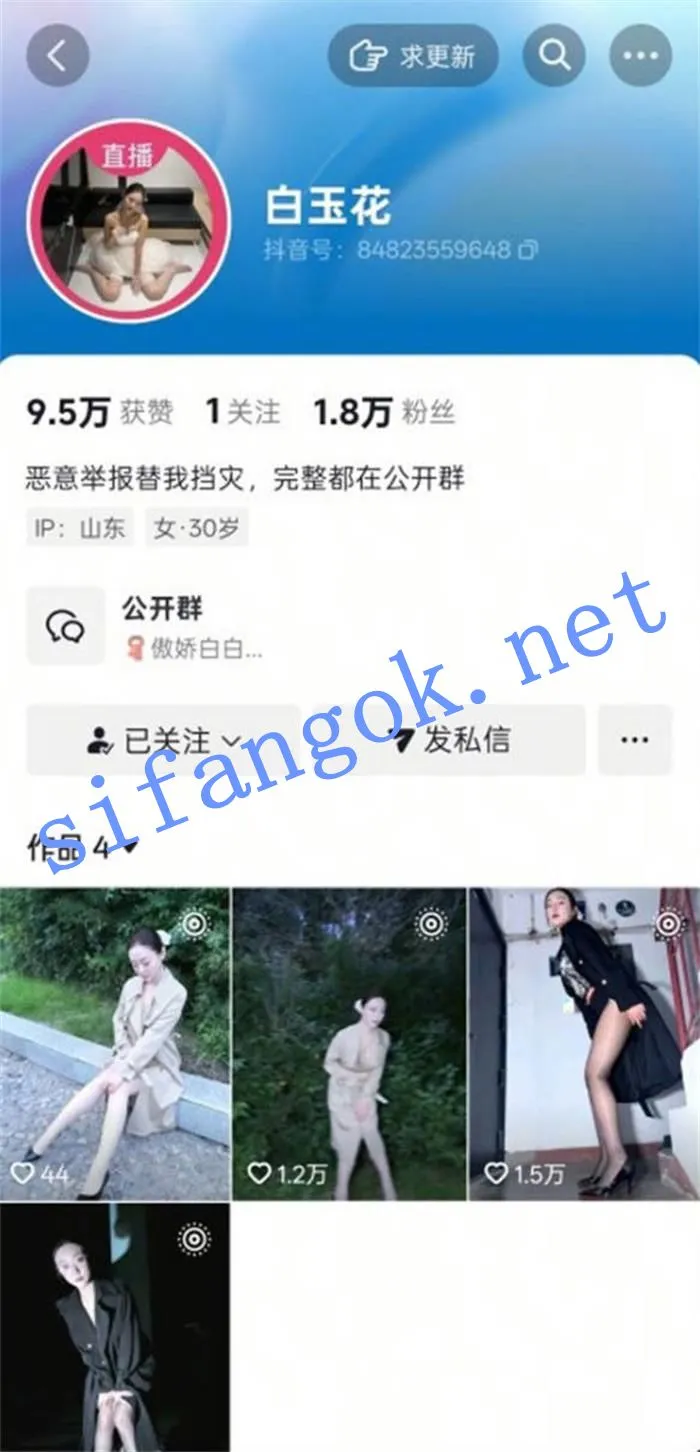
Task: Tap the 已关注 follow status button
Action: (x=163, y=740)
